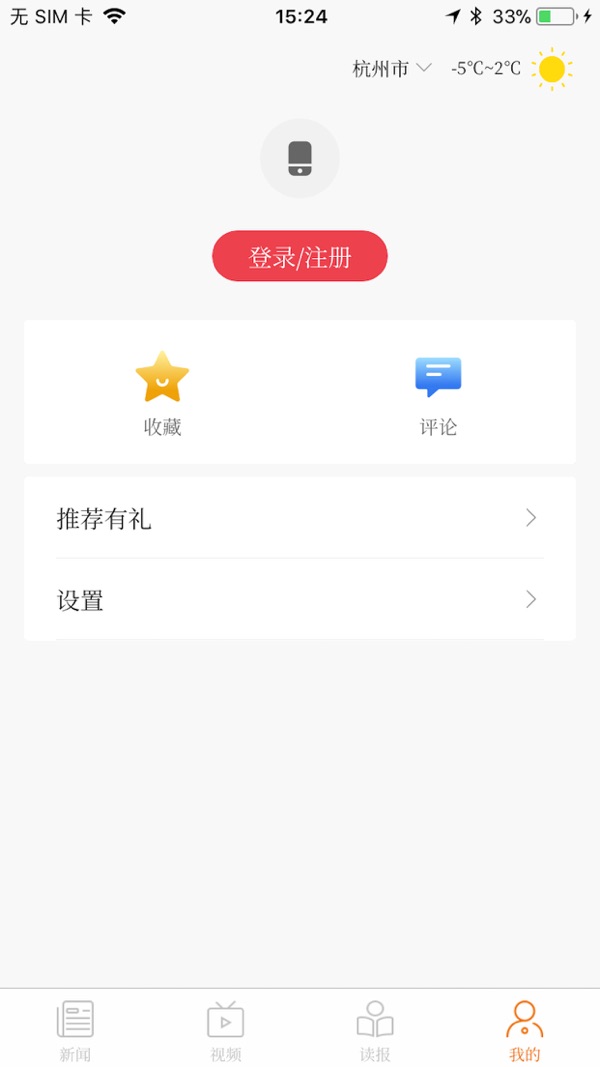Screen dimensions: 600x1067
Task: Switch to the 新闻 tab
Action: [x=75, y=1030]
